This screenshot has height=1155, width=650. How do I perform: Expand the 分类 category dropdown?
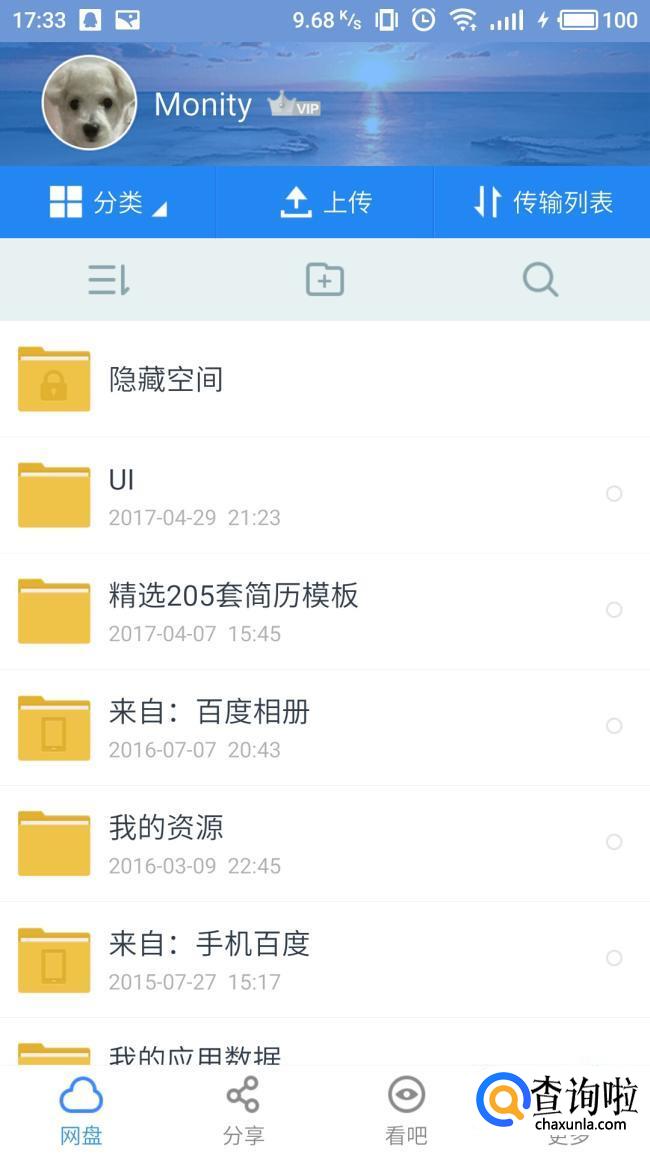[x=108, y=203]
